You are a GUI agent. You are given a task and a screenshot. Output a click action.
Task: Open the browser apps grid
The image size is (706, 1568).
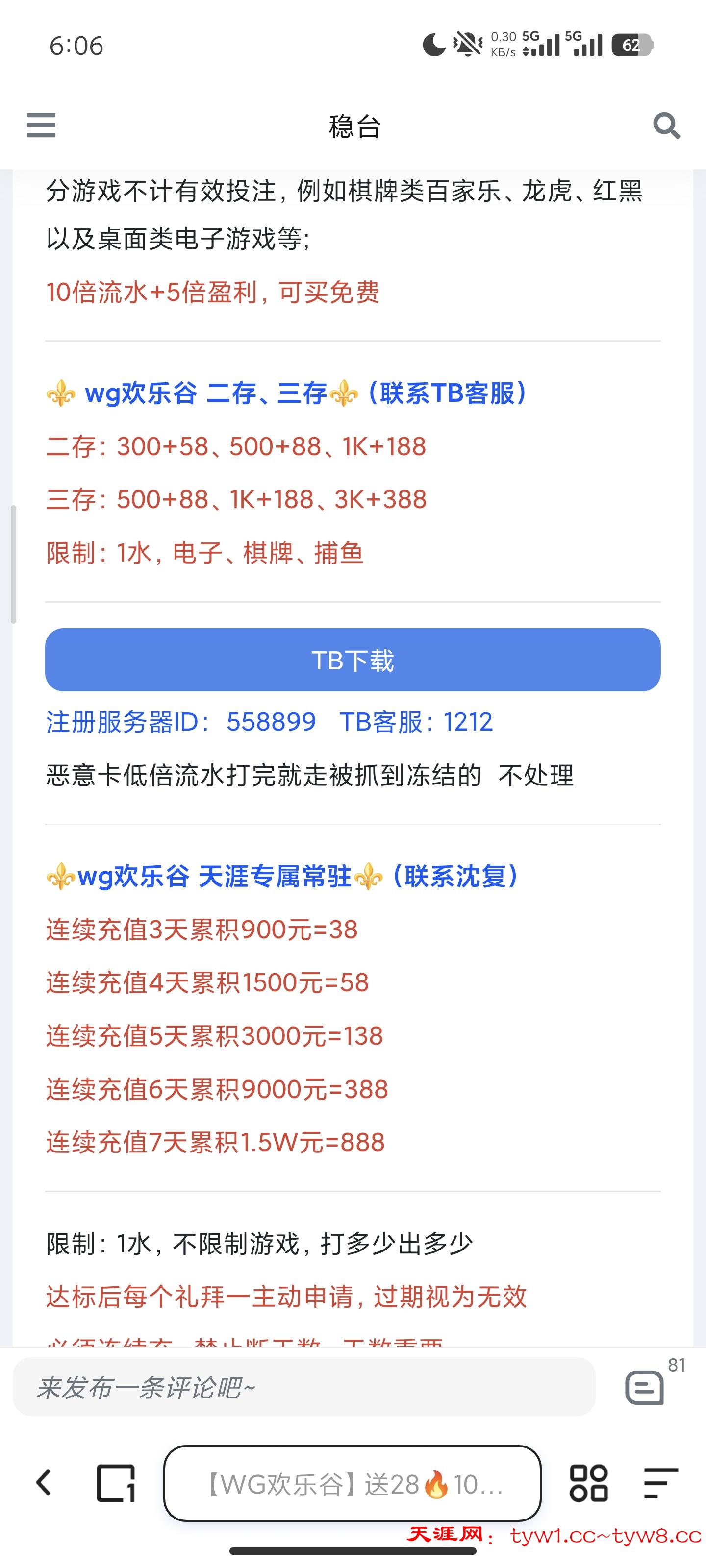click(588, 1483)
